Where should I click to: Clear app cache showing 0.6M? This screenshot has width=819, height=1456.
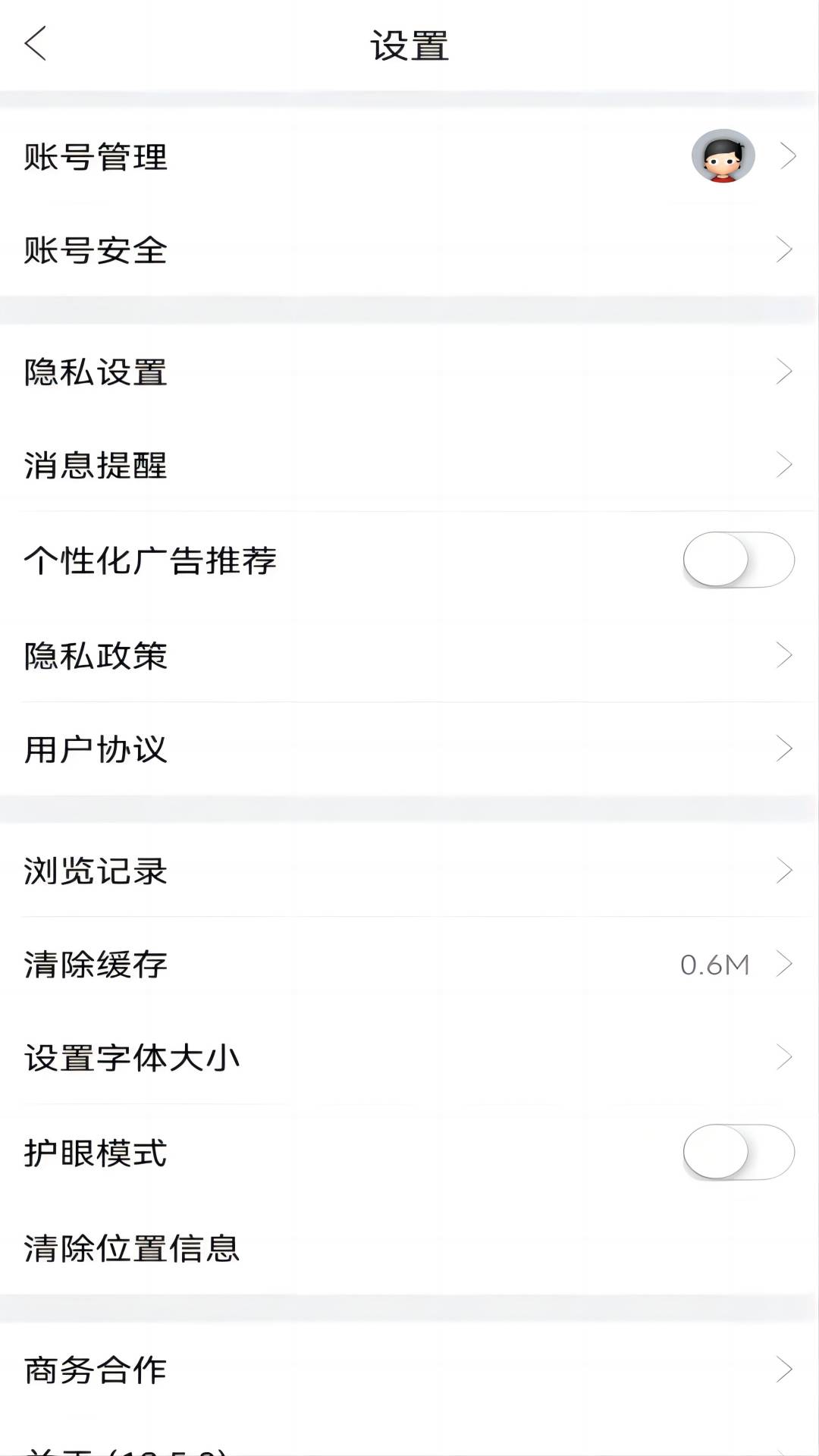(714, 965)
